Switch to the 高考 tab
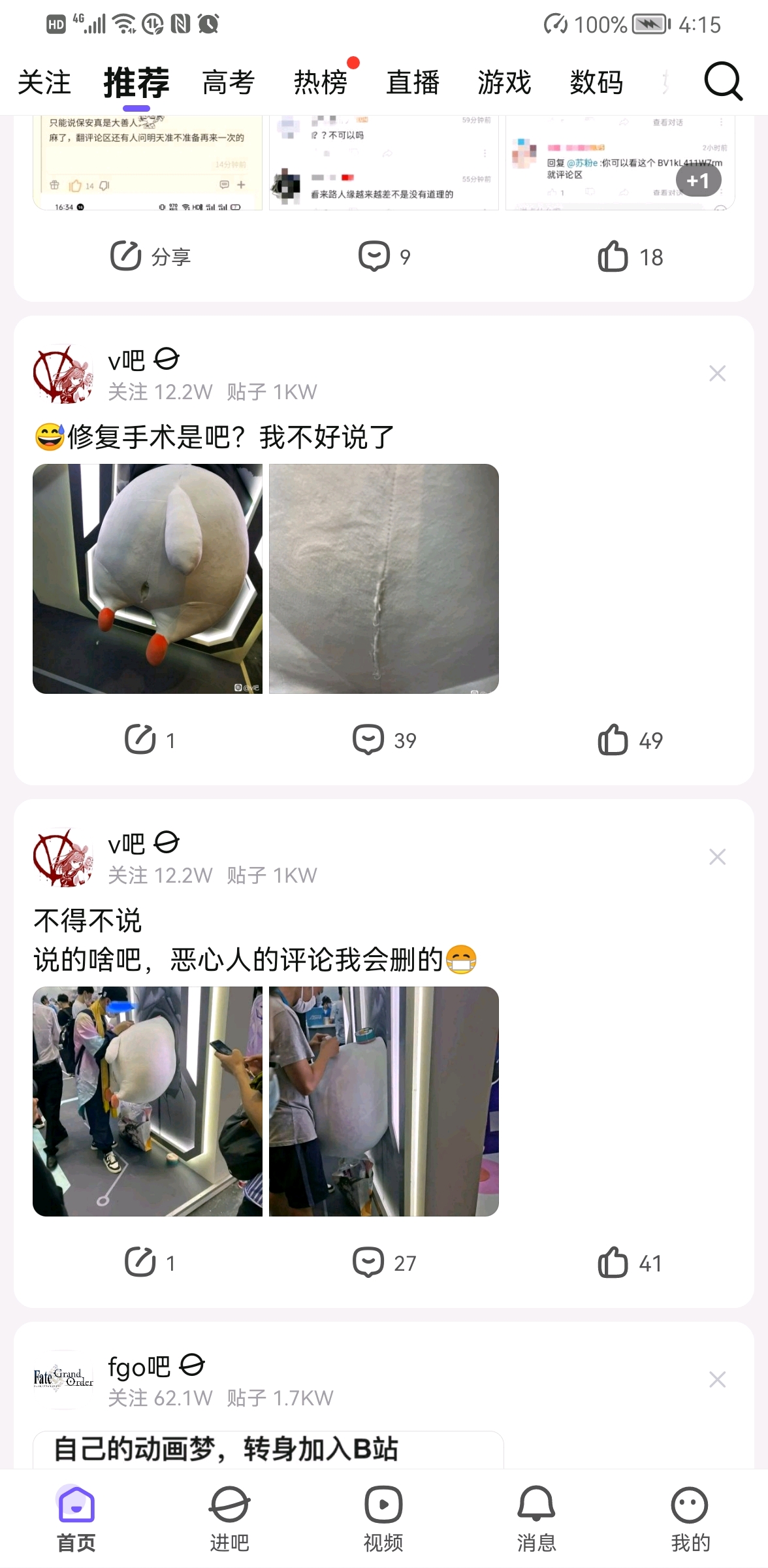This screenshot has height=1568, width=768. coord(228,83)
